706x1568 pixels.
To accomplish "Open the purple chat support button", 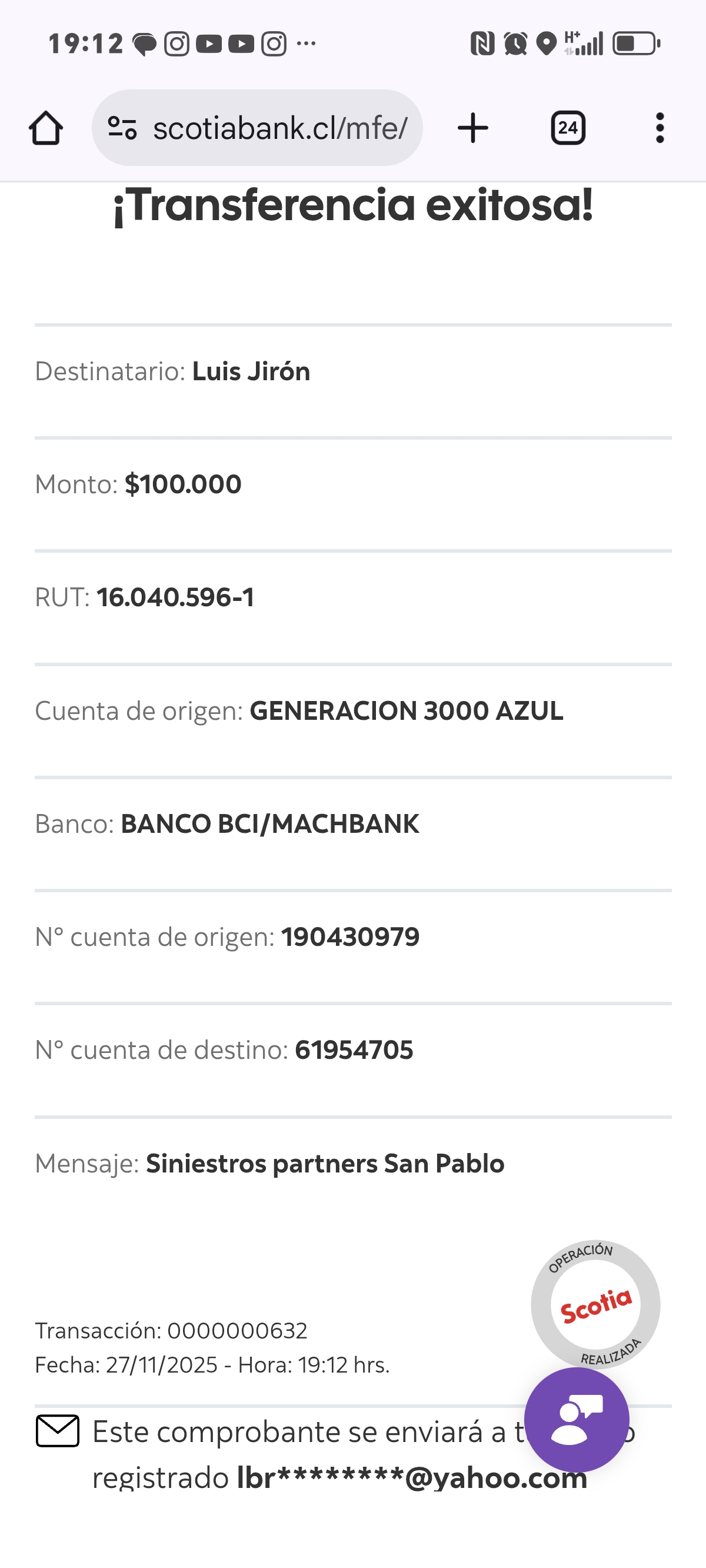I will click(x=577, y=1419).
